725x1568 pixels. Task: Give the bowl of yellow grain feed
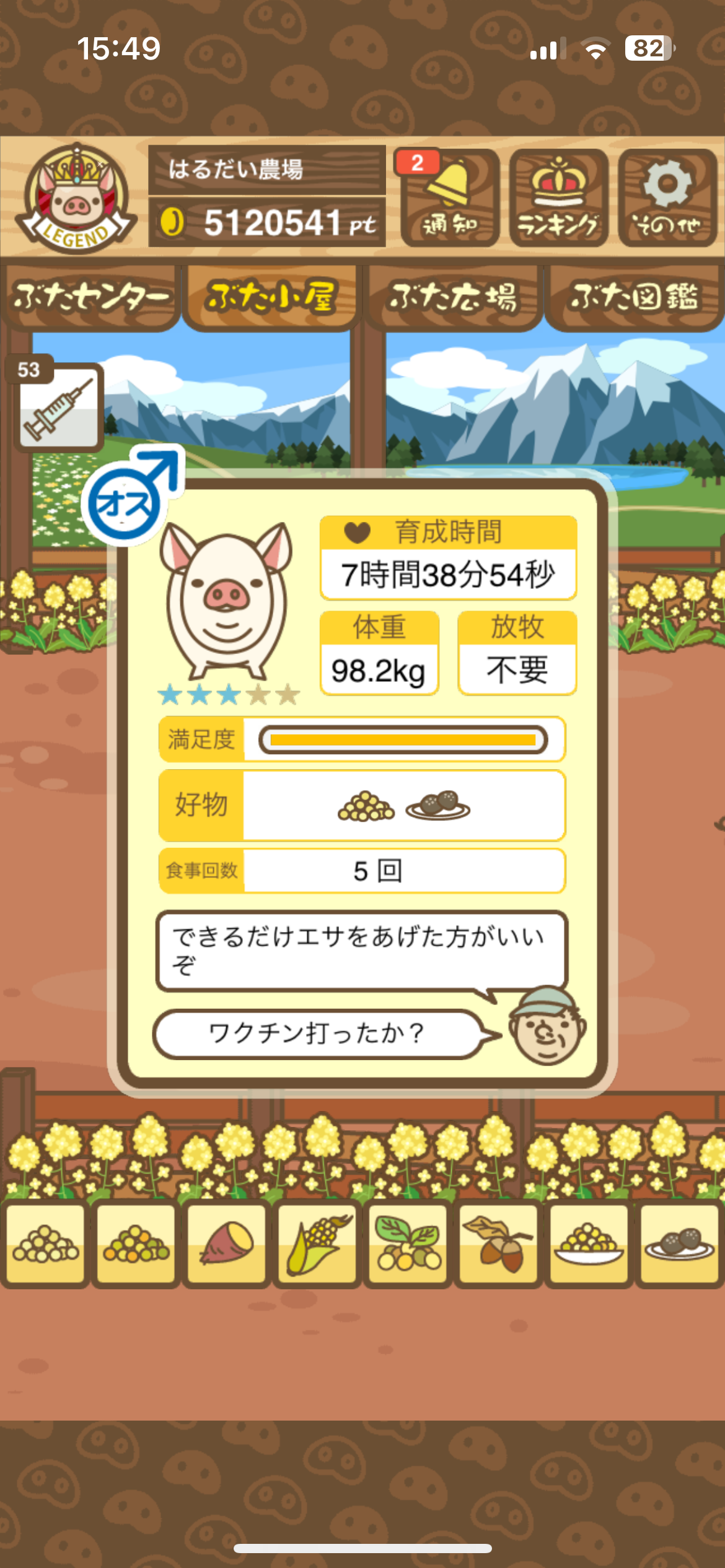589,1244
